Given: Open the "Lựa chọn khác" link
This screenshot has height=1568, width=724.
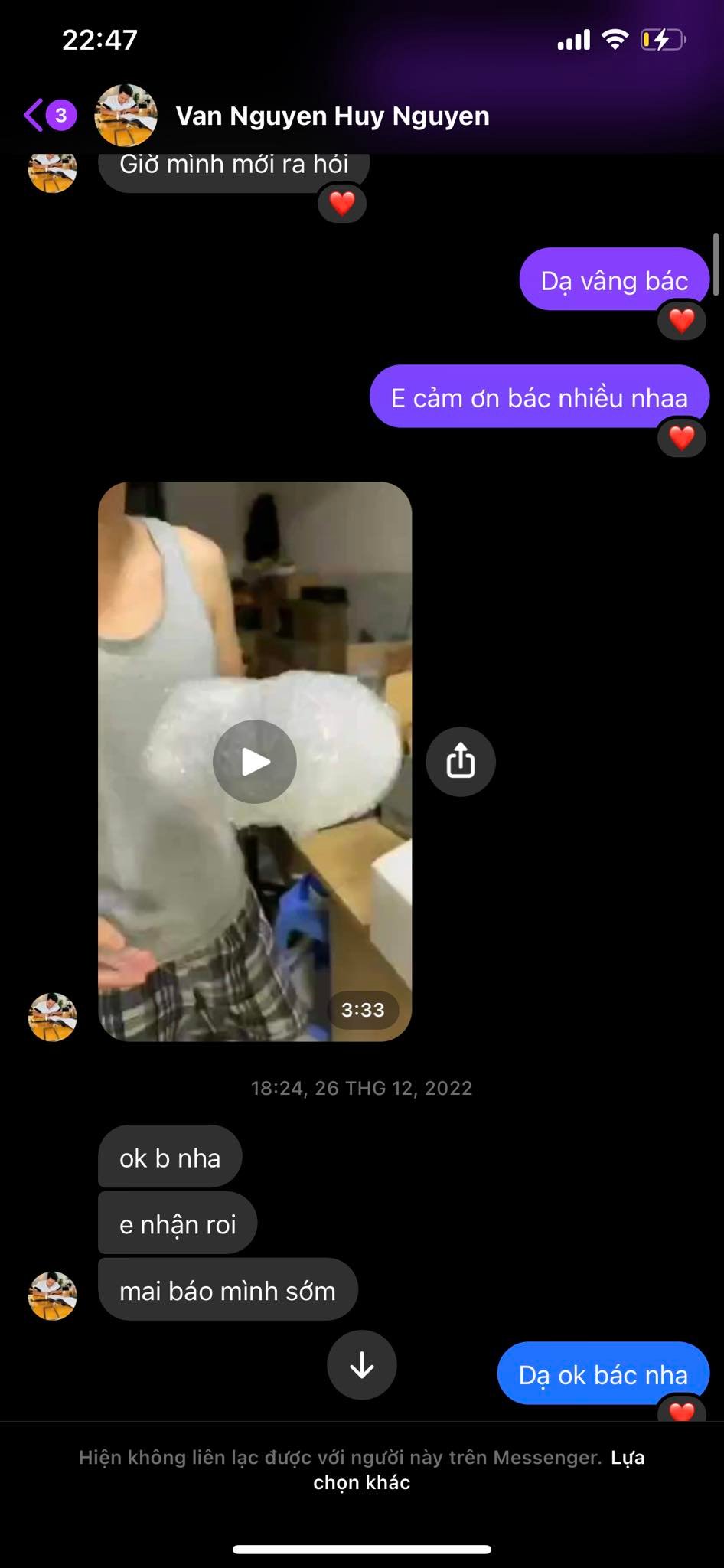Looking at the screenshot, I should 479,1470.
